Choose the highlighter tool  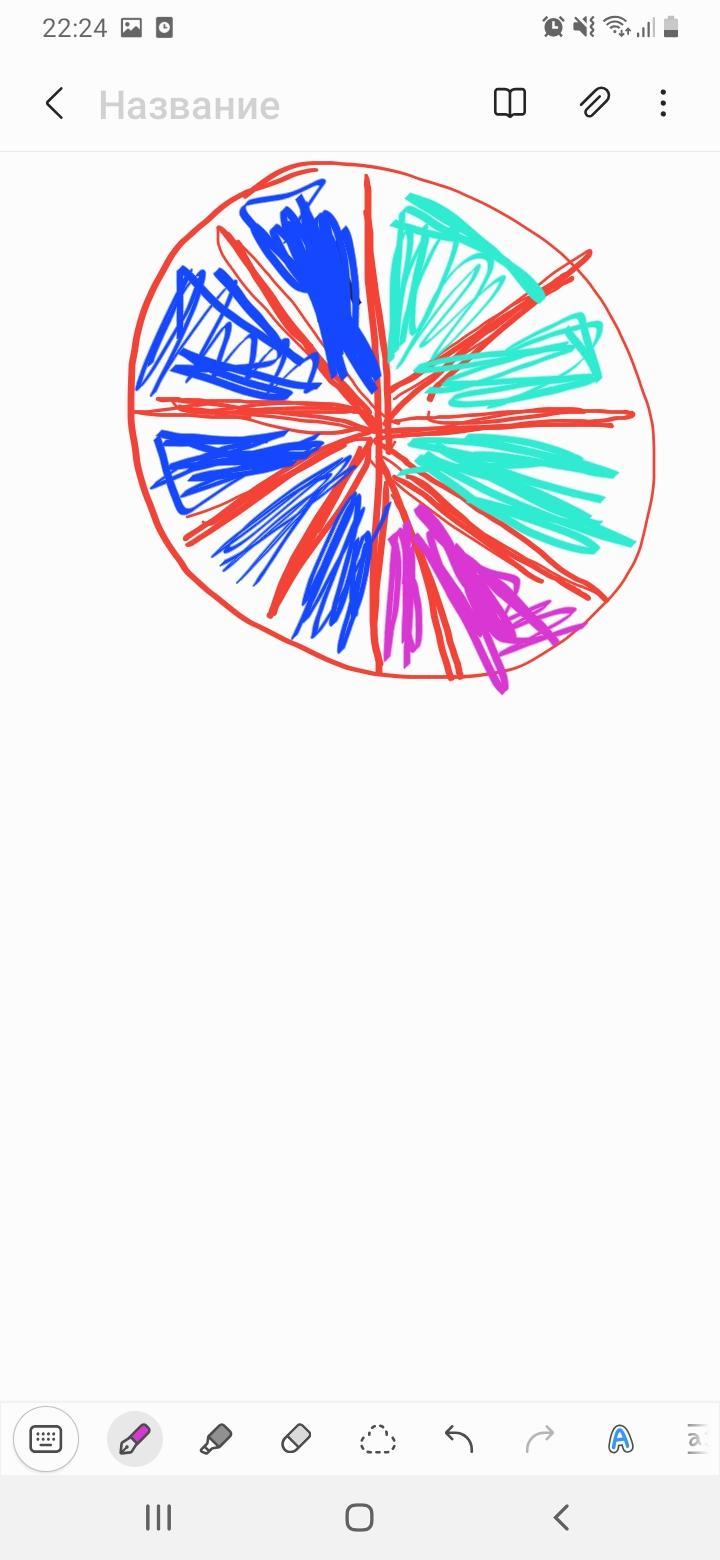(x=216, y=1439)
